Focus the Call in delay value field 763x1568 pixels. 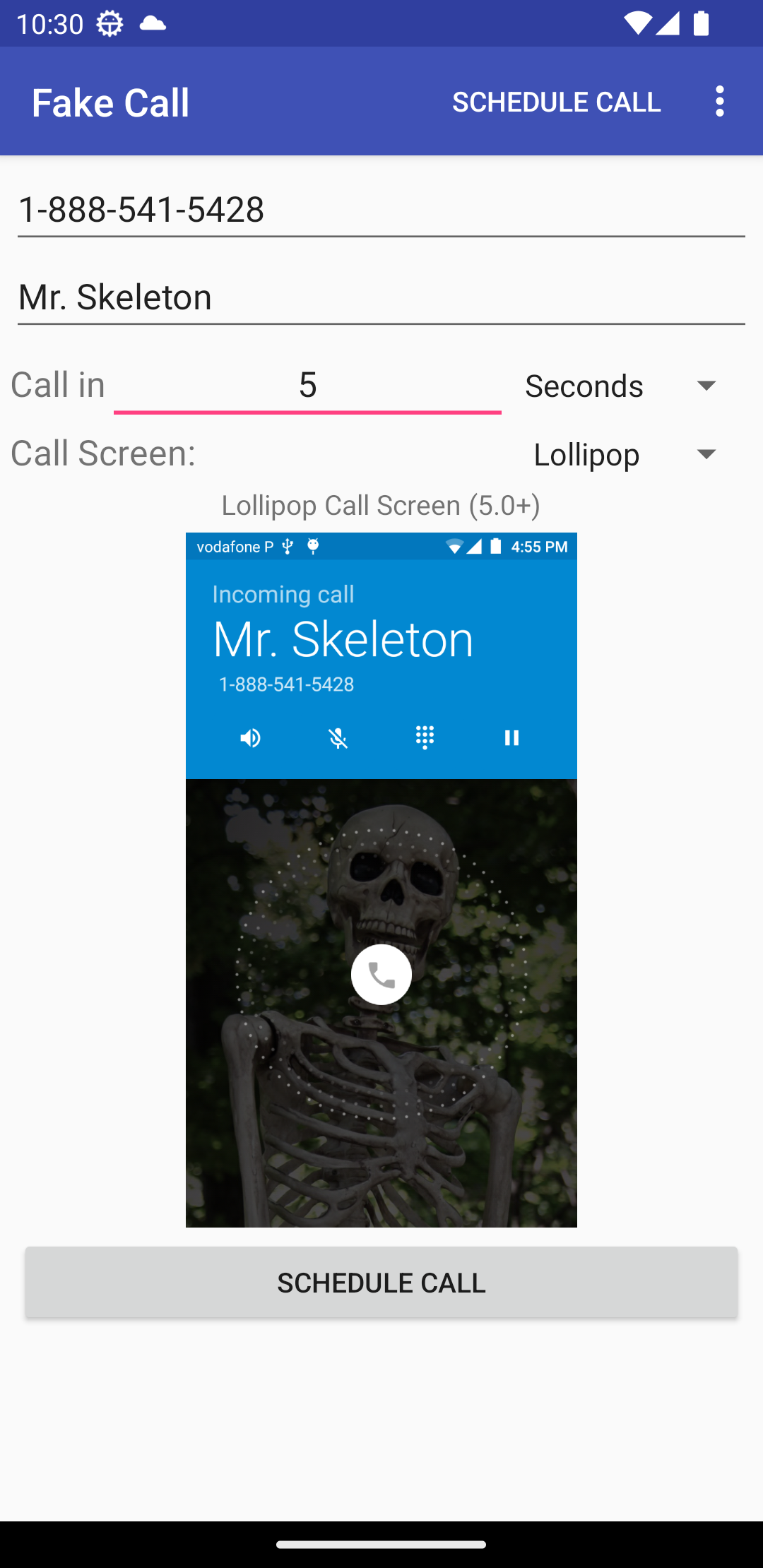(x=307, y=386)
